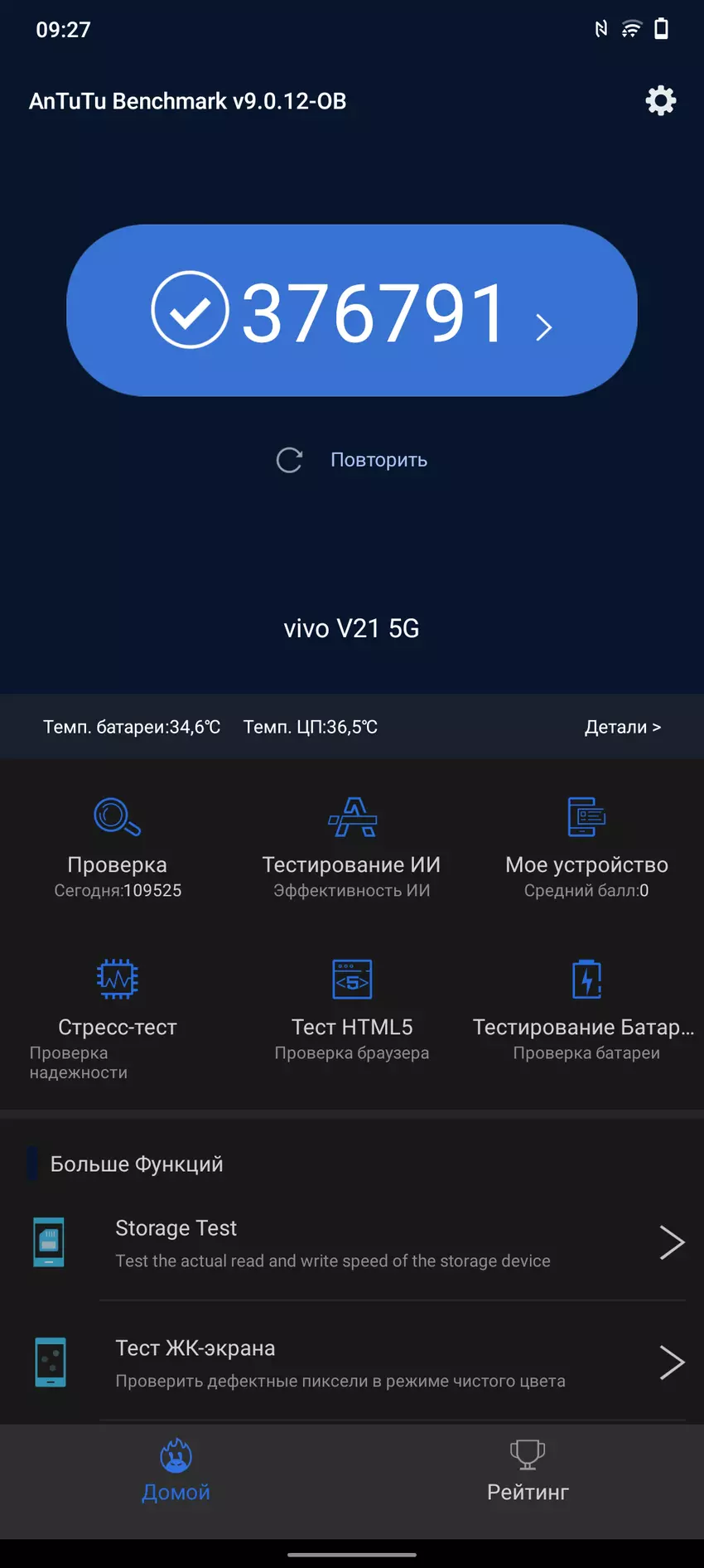This screenshot has height=1568, width=704.
Task: Open Мое устройство device info
Action: tap(586, 847)
